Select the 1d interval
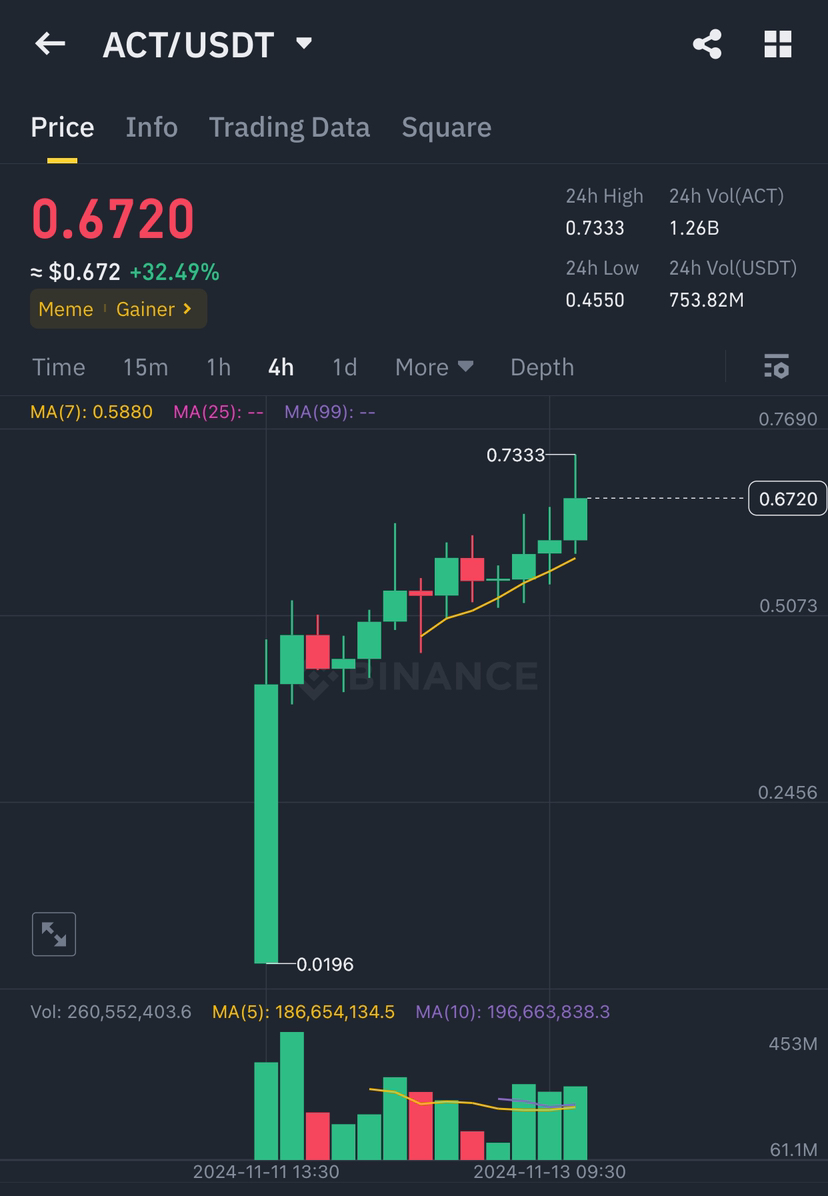This screenshot has height=1196, width=828. pyautogui.click(x=344, y=367)
